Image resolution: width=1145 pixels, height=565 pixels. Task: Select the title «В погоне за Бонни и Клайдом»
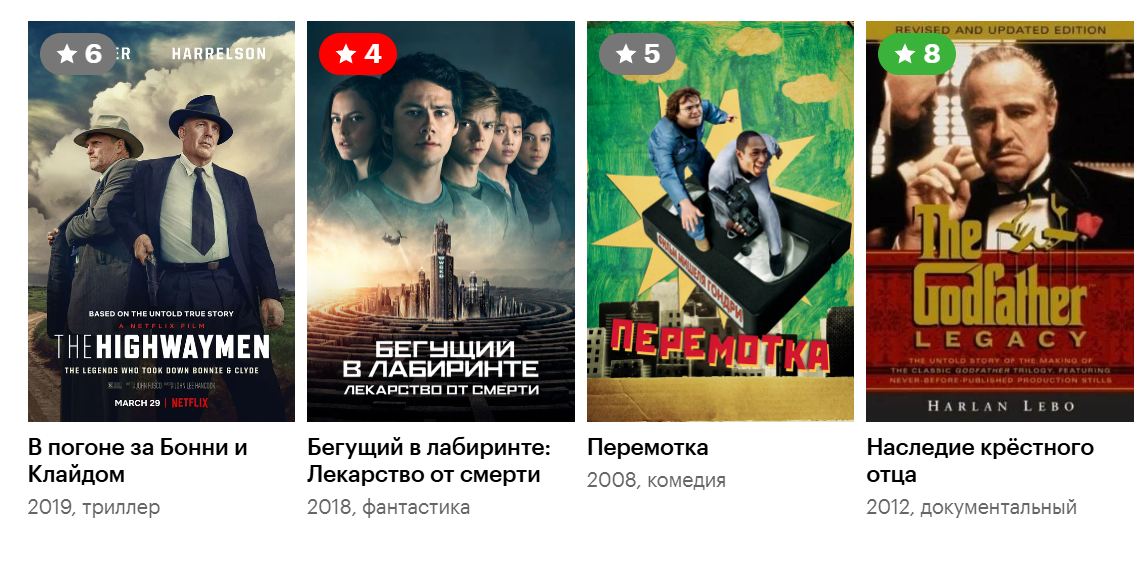[x=137, y=460]
